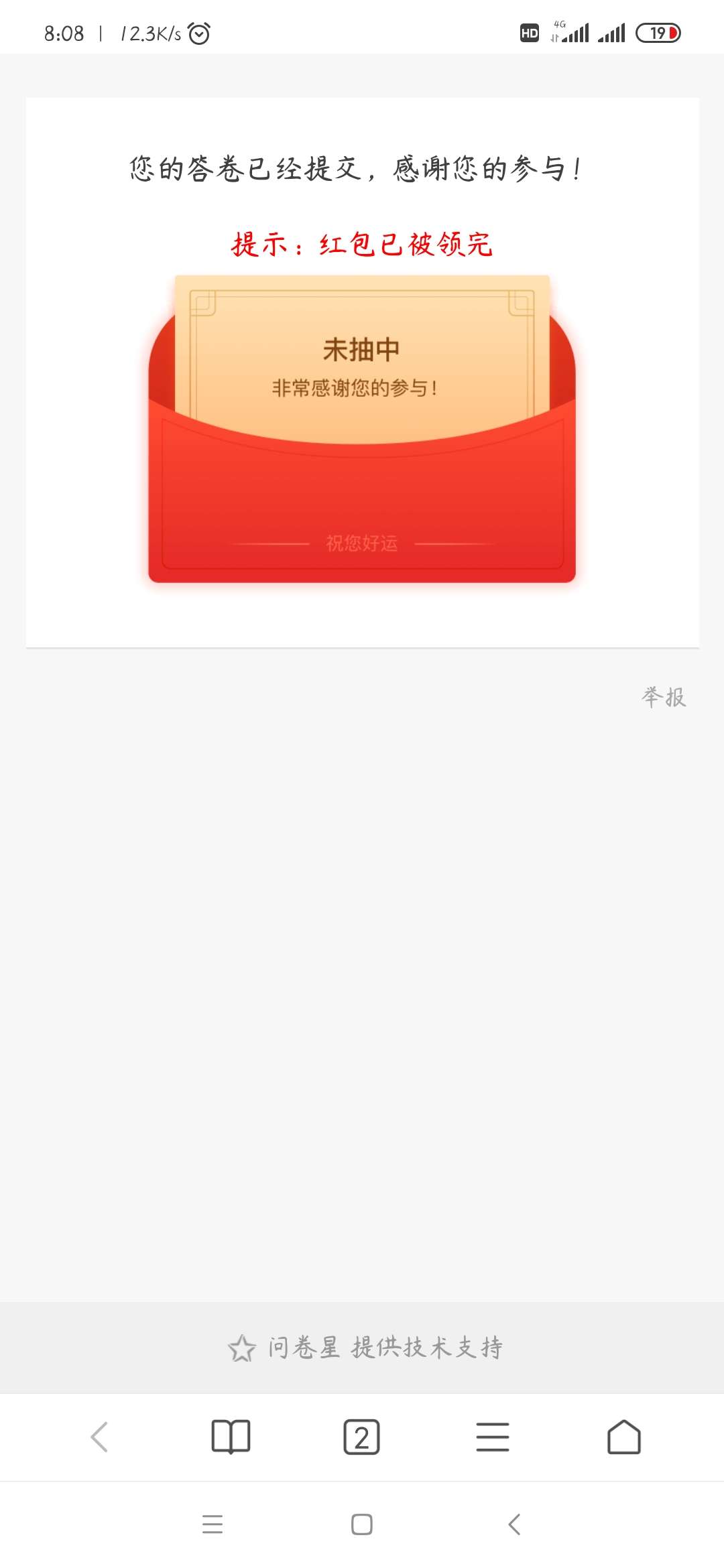Tap the 举报 report link
This screenshot has width=724, height=1568.
click(x=664, y=698)
